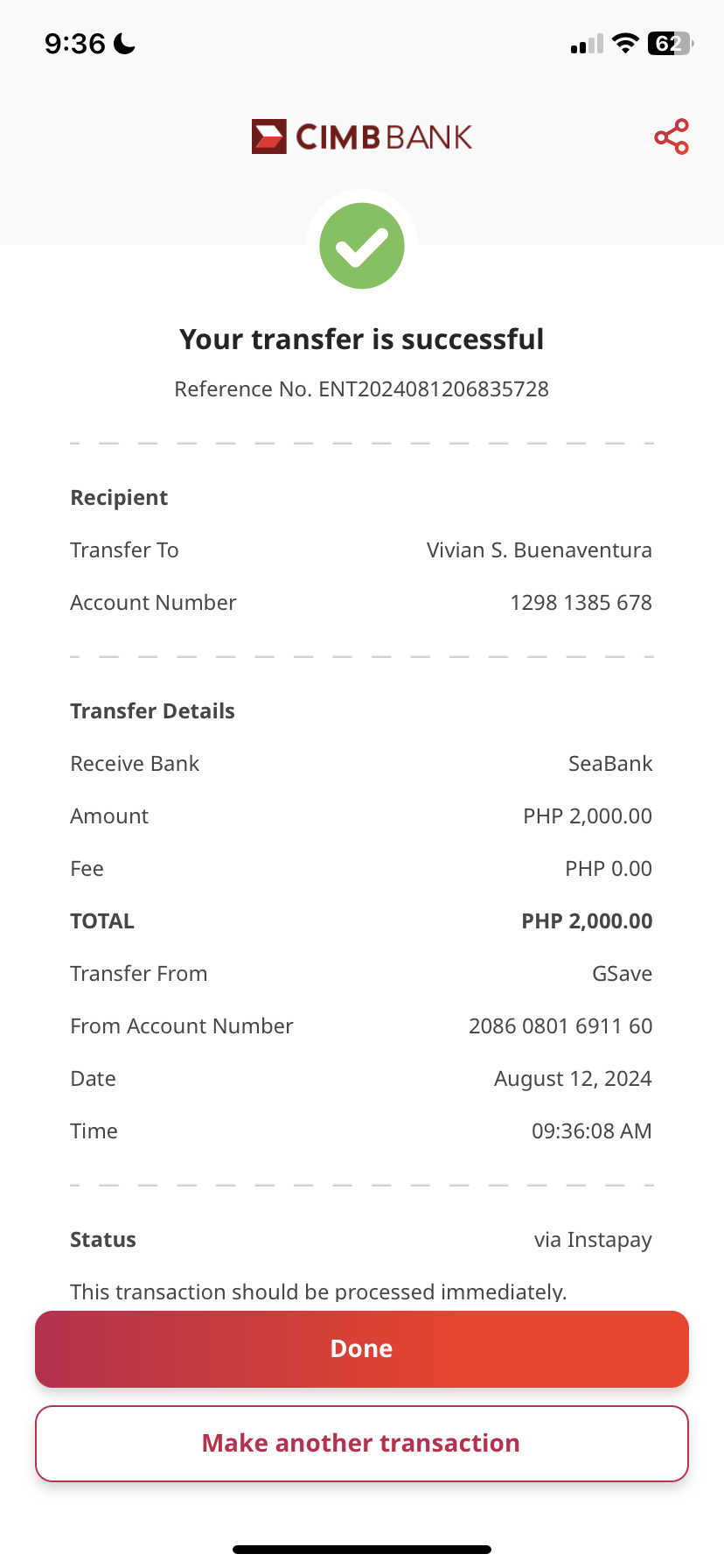Share the transfer receipt

tap(672, 137)
